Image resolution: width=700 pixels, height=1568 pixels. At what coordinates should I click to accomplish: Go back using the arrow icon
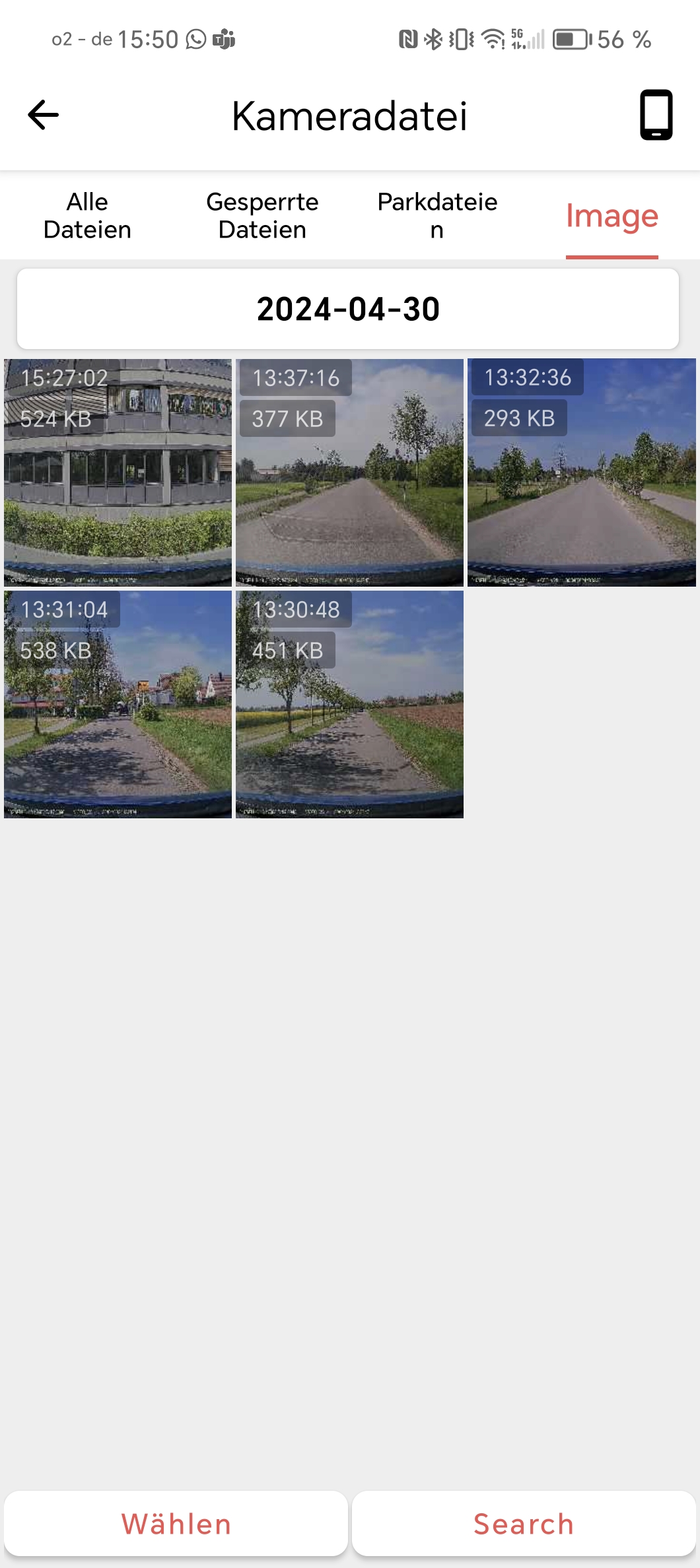[44, 115]
